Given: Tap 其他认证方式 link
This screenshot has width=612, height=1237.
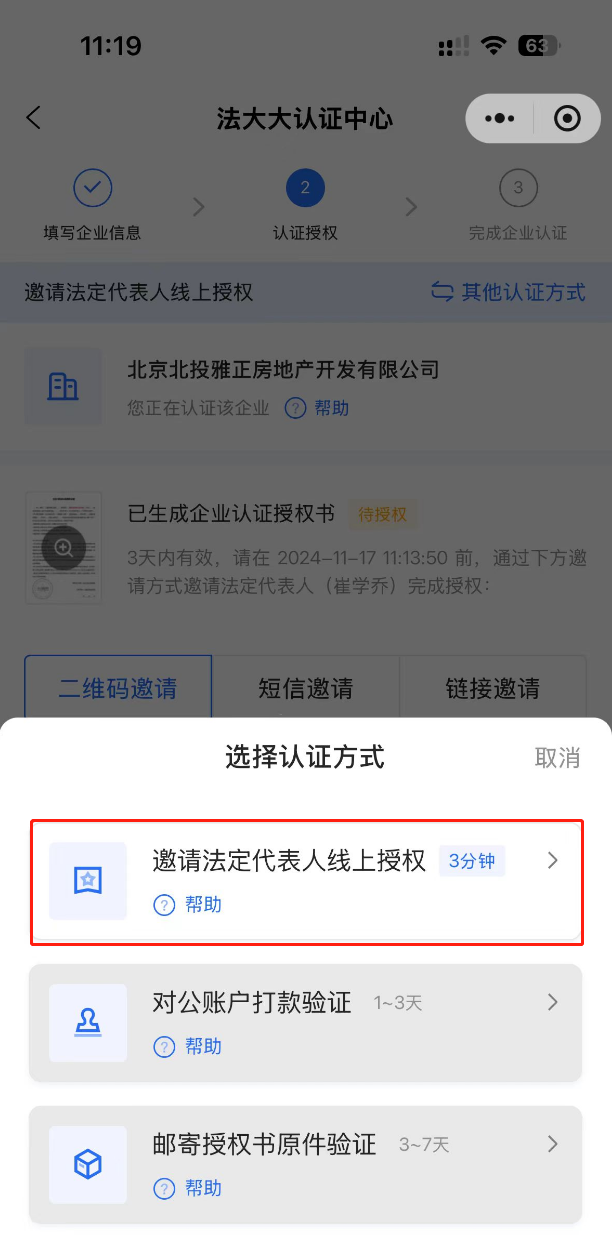Looking at the screenshot, I should click(x=508, y=292).
